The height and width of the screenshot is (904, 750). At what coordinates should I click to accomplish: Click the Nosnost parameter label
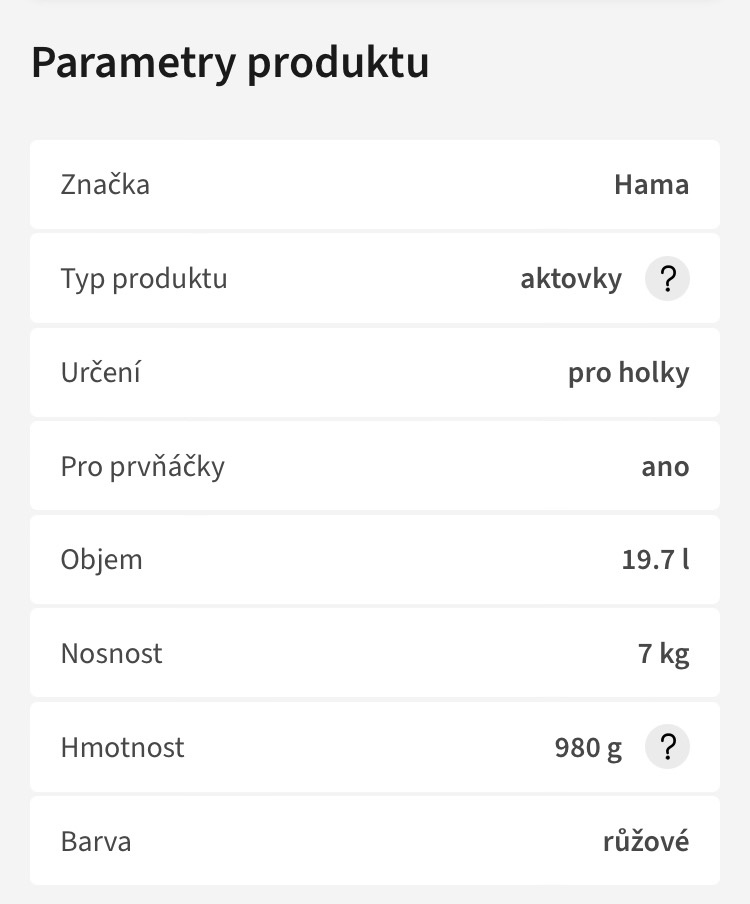pos(112,653)
